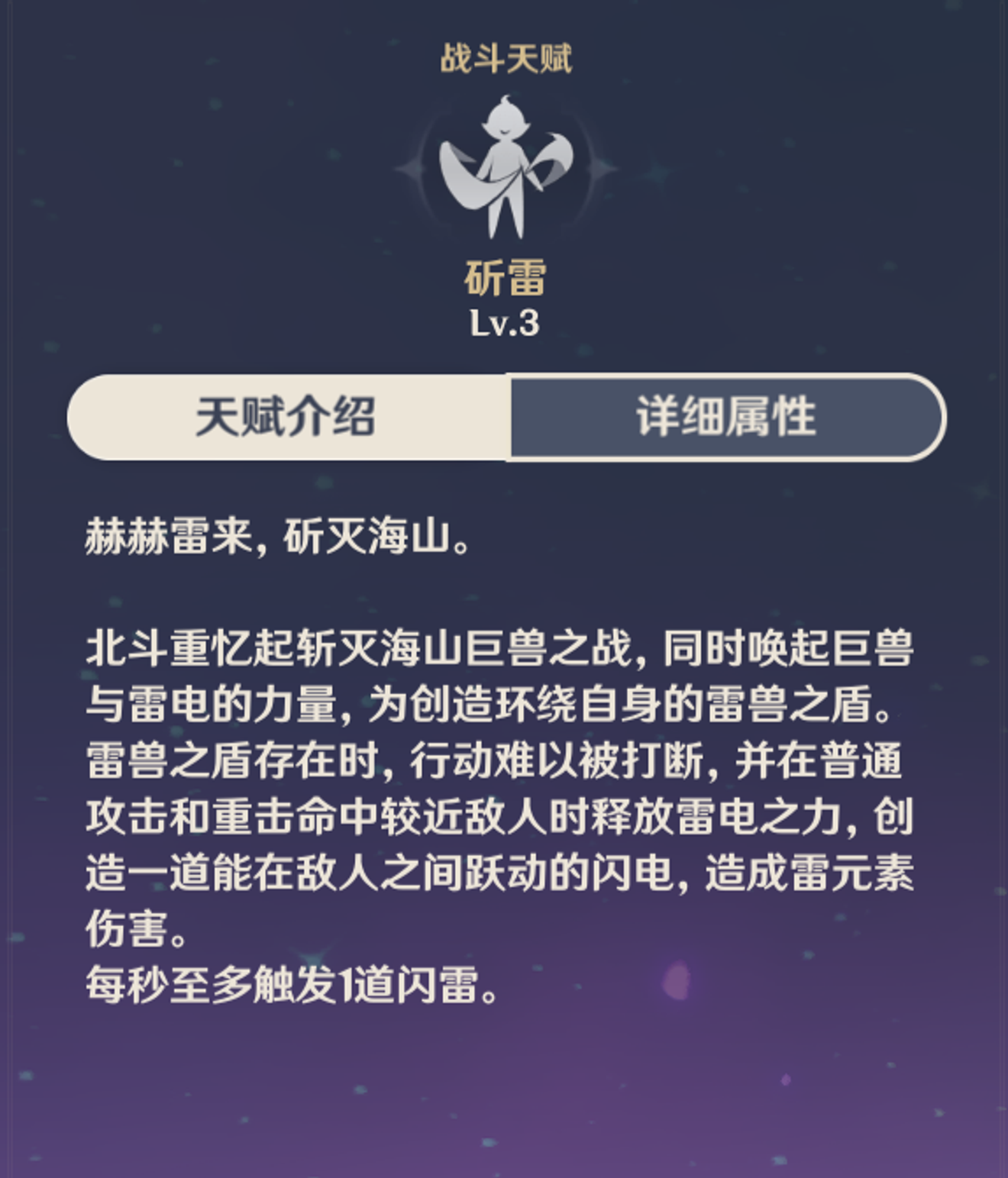The width and height of the screenshot is (1008, 1178).
Task: Open the 详细属性 tab
Action: click(725, 417)
